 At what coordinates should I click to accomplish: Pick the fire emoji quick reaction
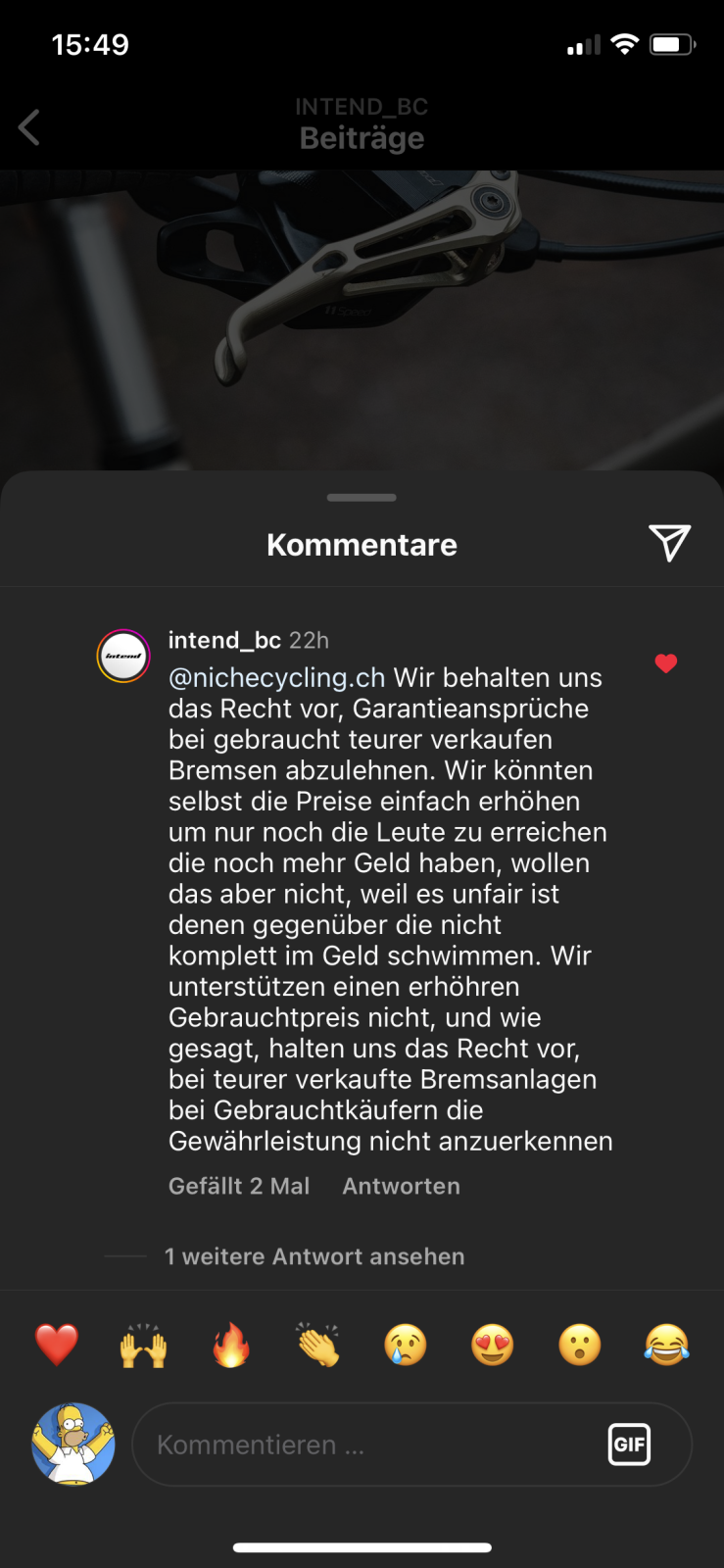tap(231, 1345)
